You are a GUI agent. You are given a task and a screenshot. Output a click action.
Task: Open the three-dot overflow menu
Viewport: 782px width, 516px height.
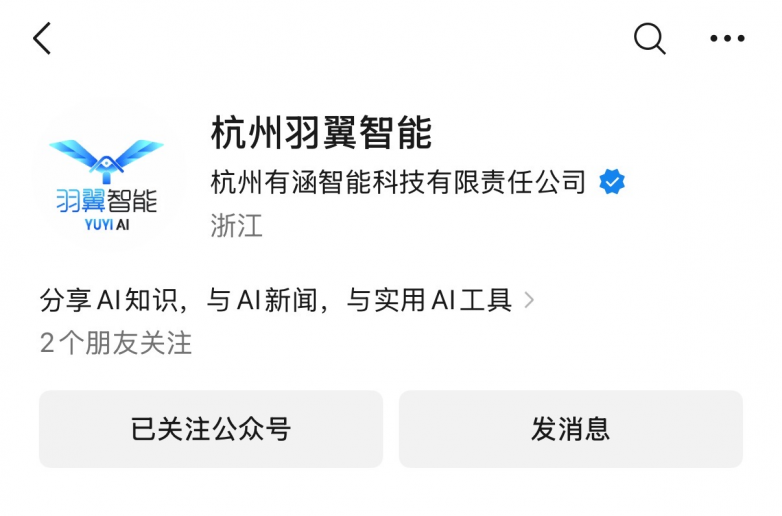(727, 39)
